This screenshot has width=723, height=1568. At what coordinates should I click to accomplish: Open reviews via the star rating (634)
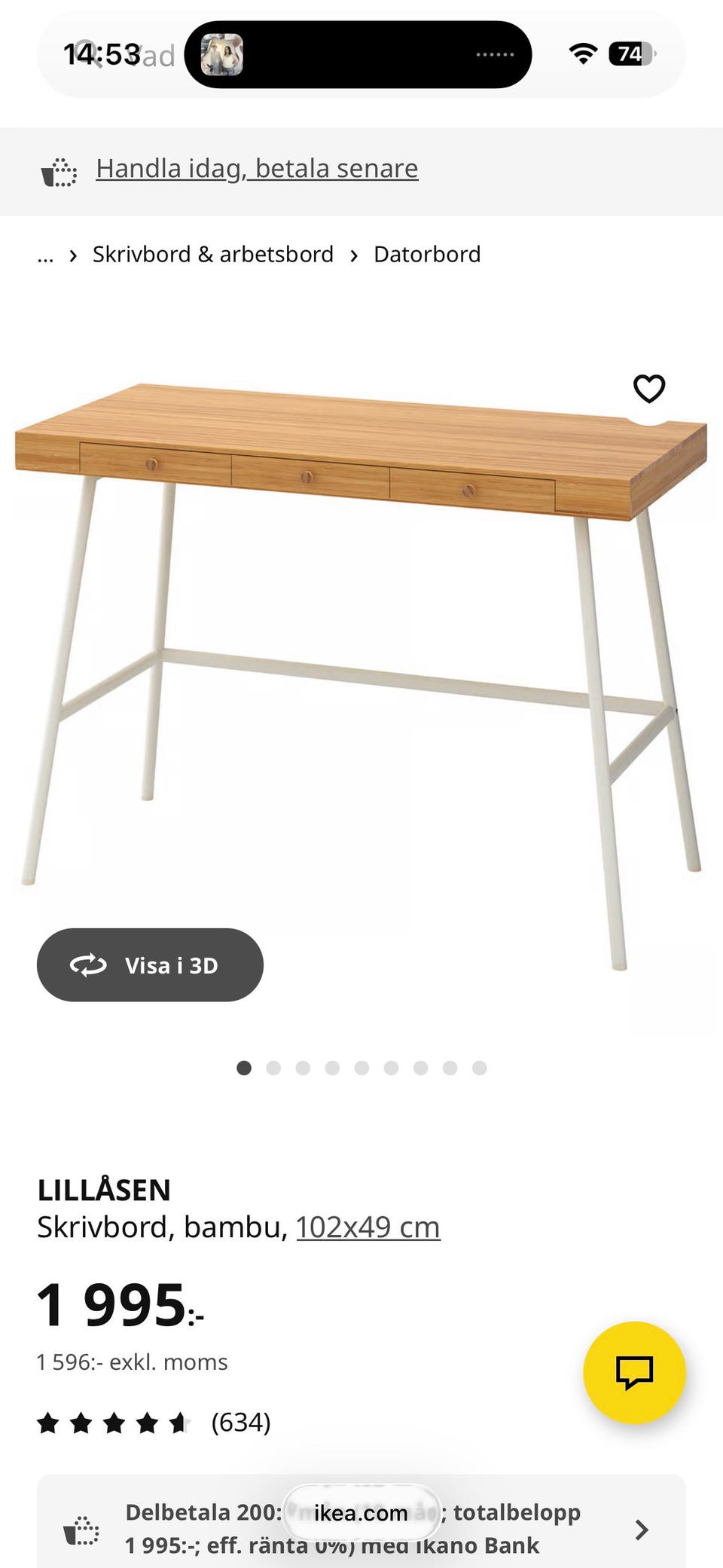(154, 1423)
